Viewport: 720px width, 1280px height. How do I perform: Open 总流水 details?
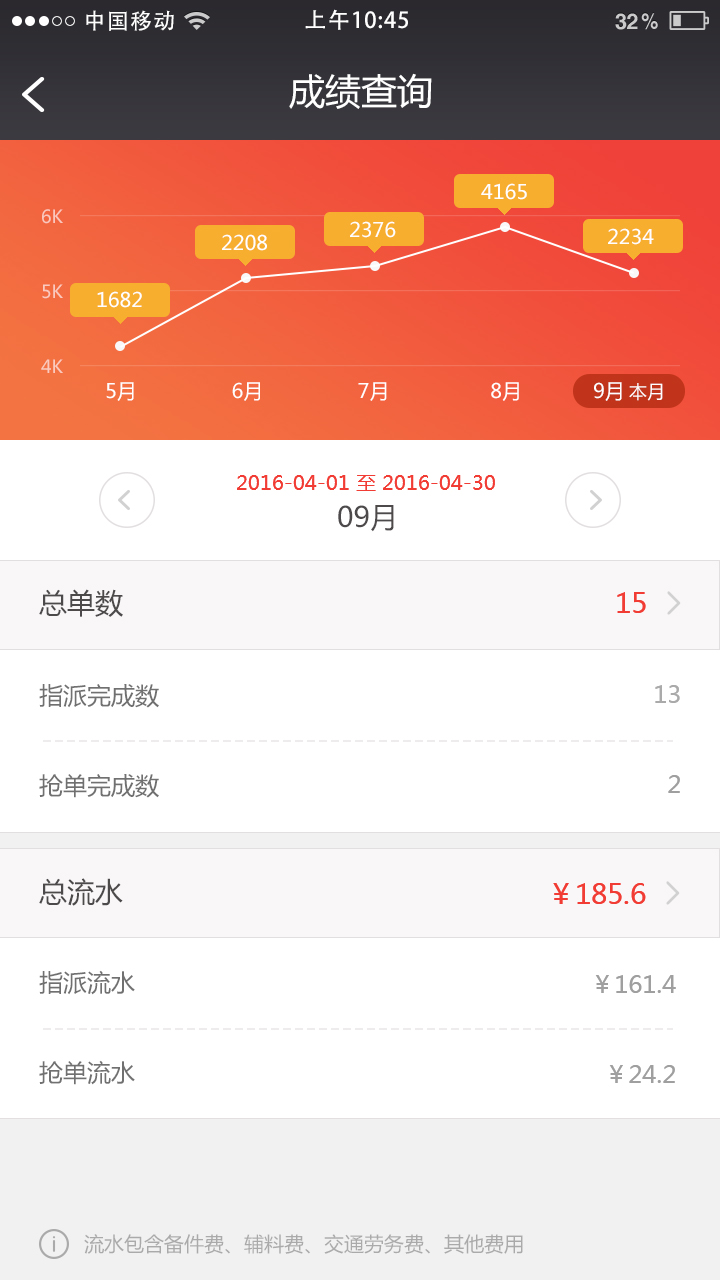tap(360, 893)
